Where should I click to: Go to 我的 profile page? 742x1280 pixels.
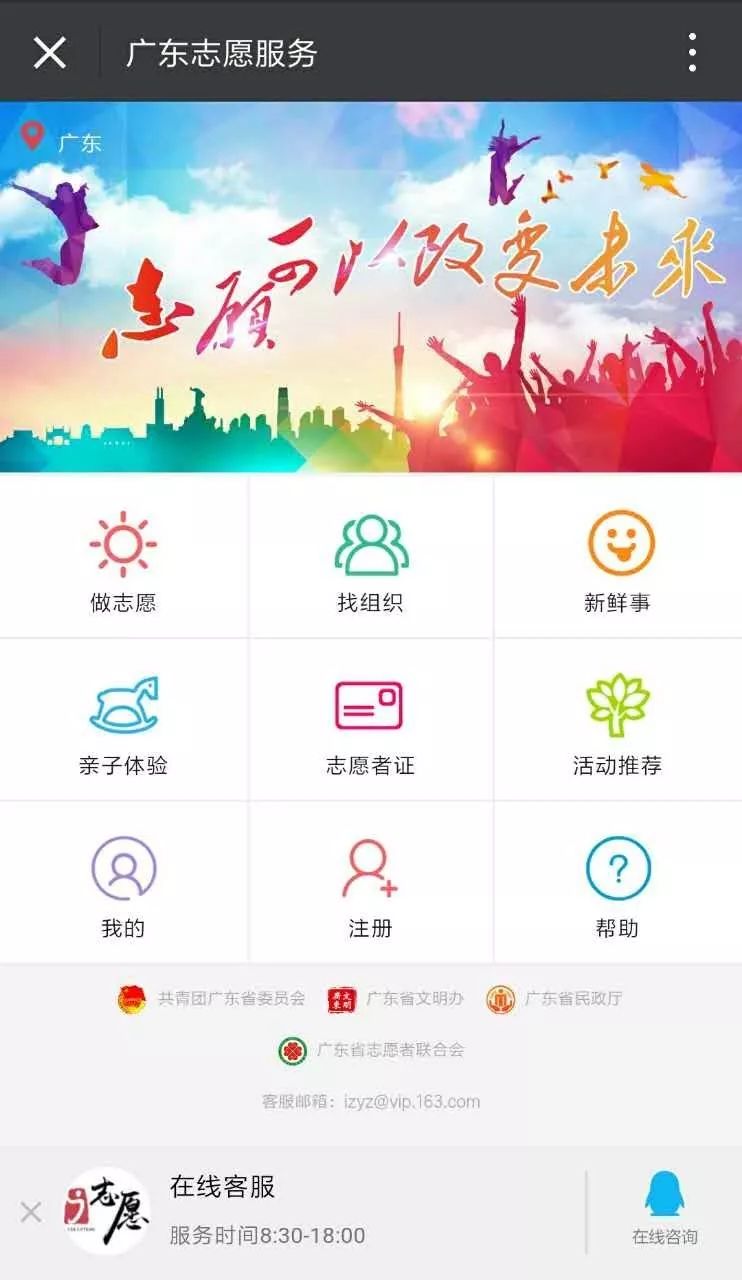tap(123, 884)
